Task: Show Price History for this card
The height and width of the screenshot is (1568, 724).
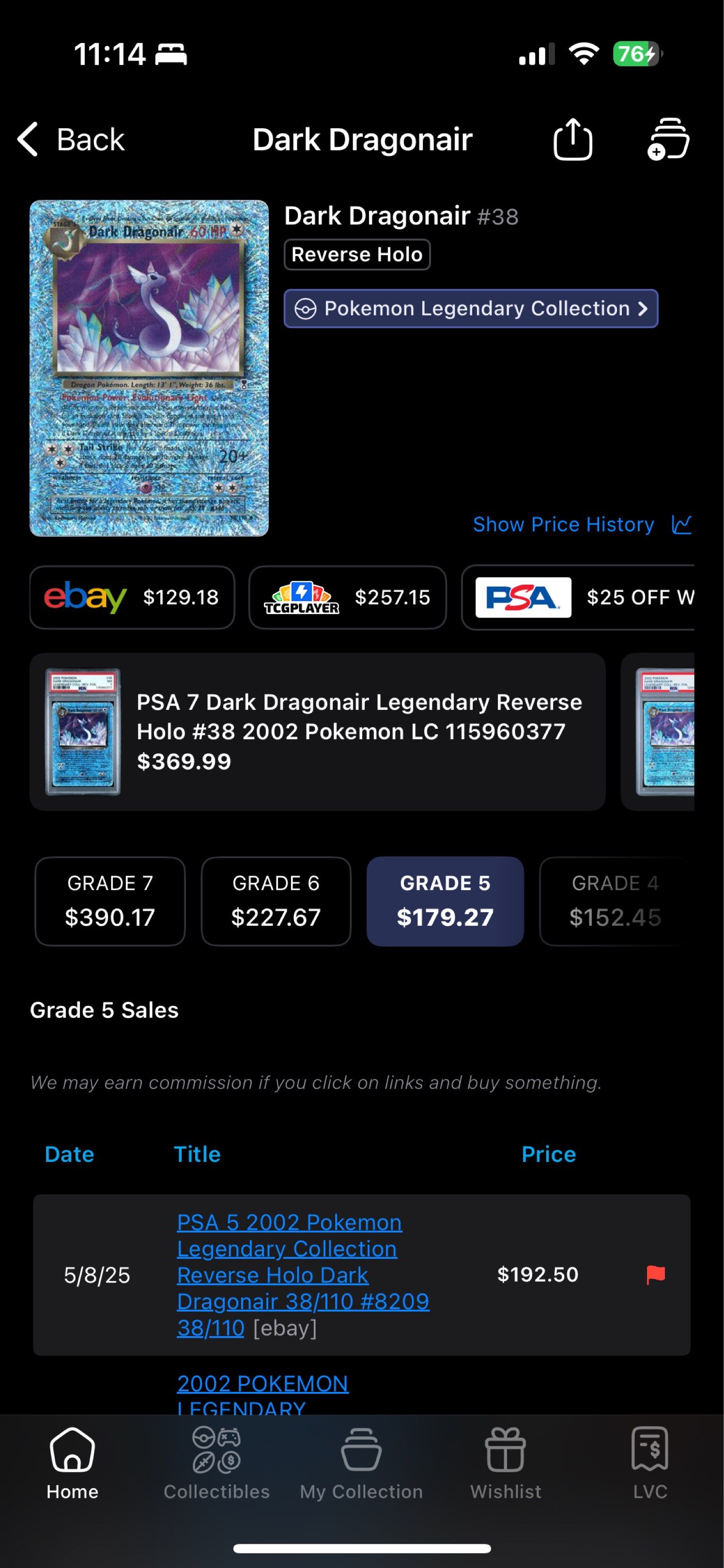Action: pos(563,524)
